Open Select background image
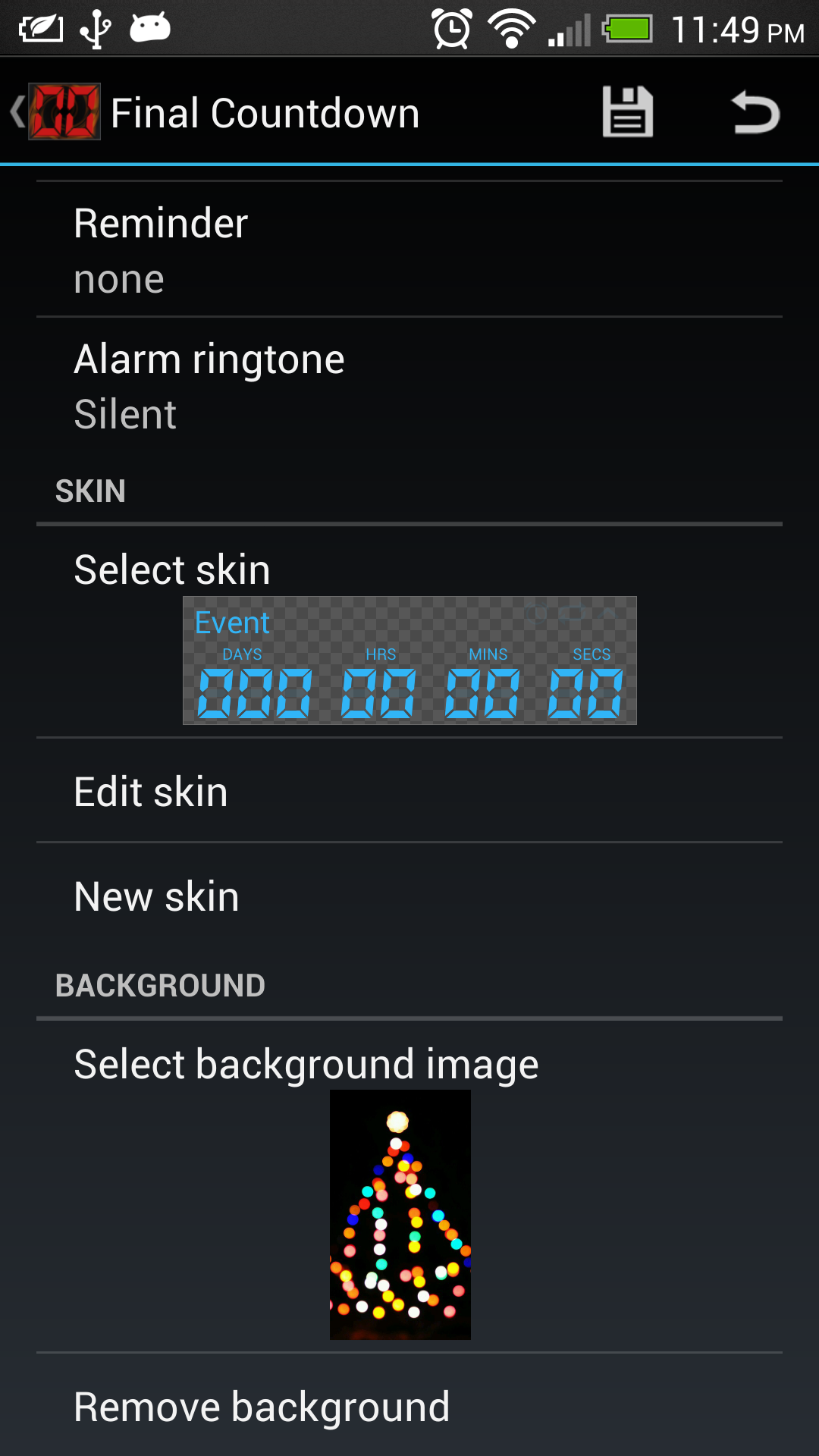The image size is (819, 1456). pos(409,1183)
